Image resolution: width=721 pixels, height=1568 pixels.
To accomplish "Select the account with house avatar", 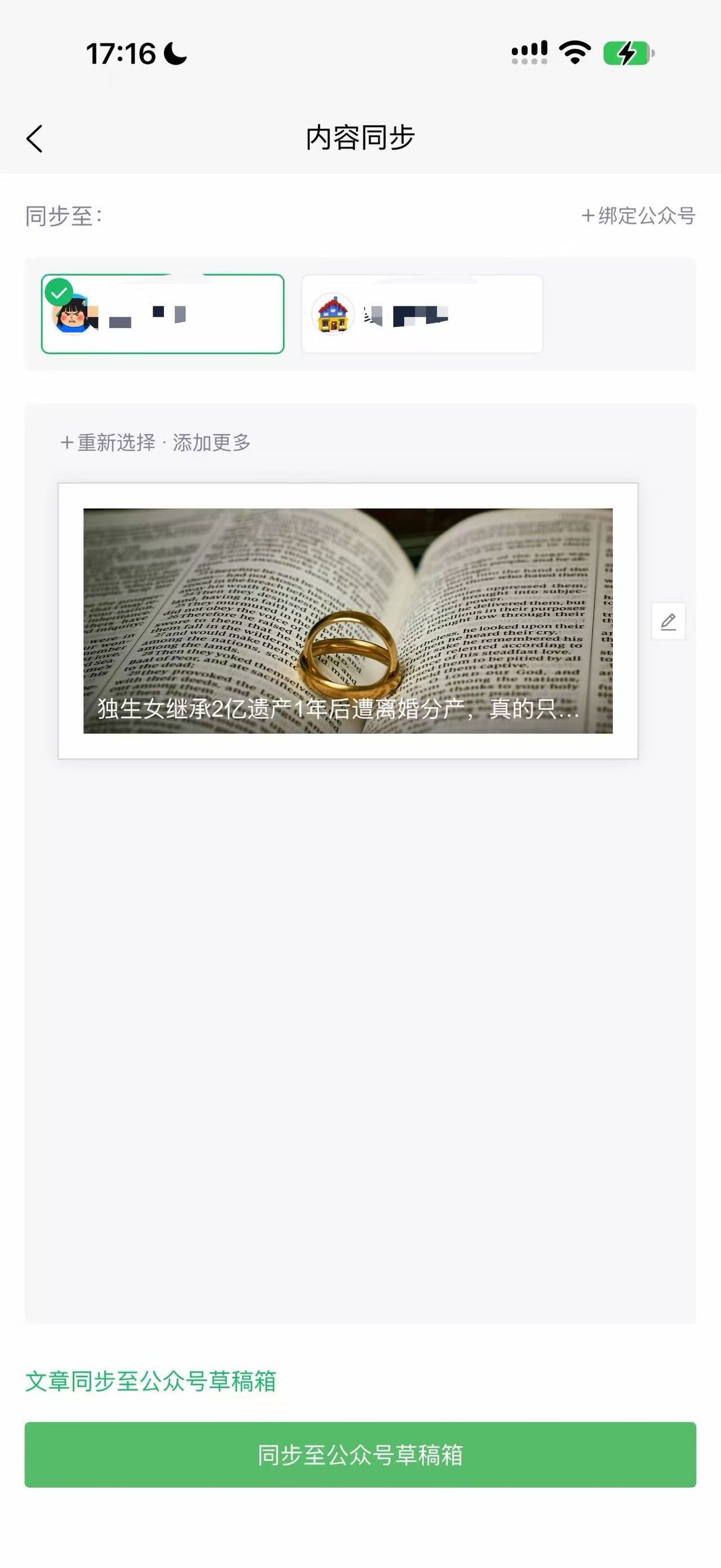I will 422,314.
